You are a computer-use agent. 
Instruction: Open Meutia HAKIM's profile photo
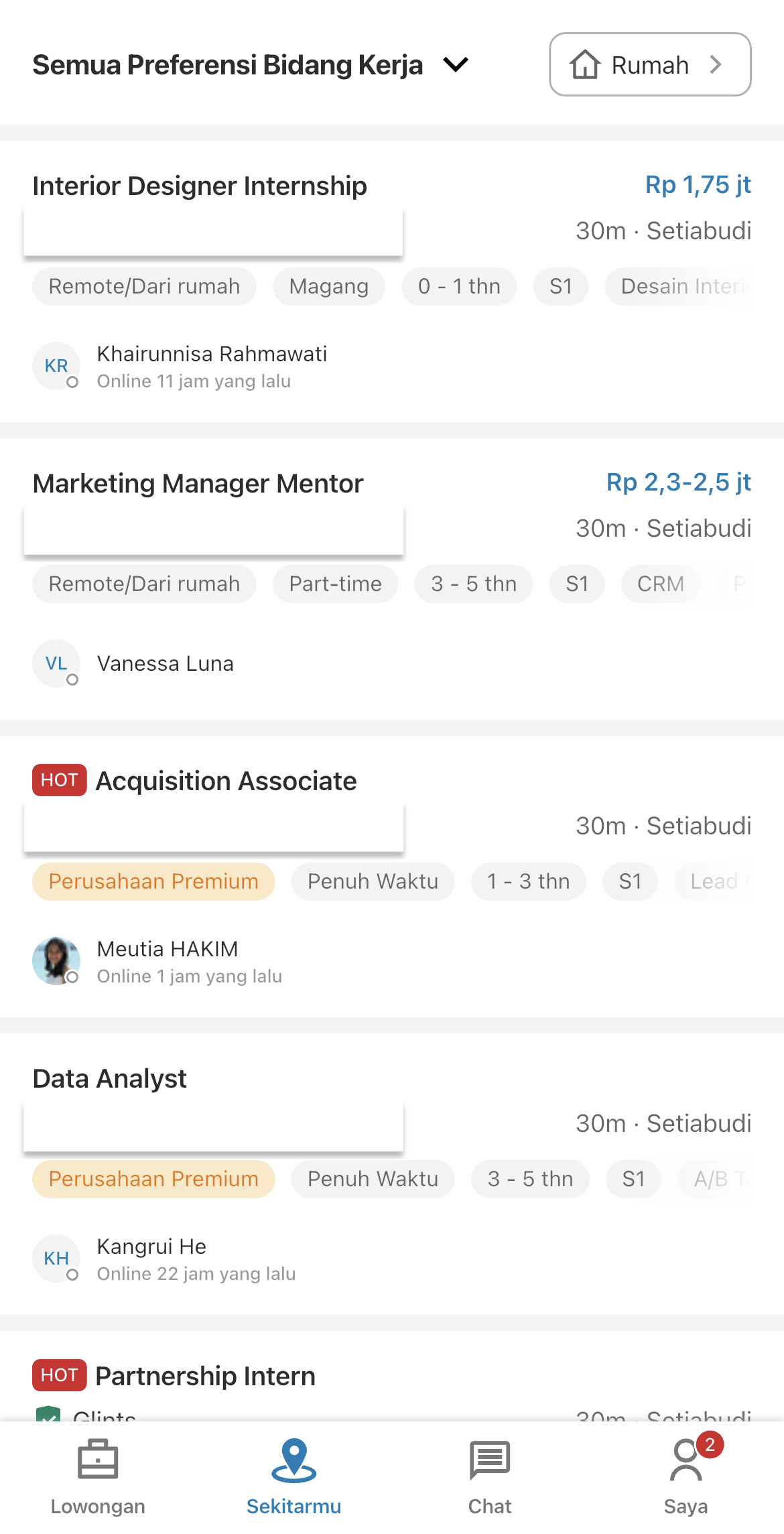56,960
